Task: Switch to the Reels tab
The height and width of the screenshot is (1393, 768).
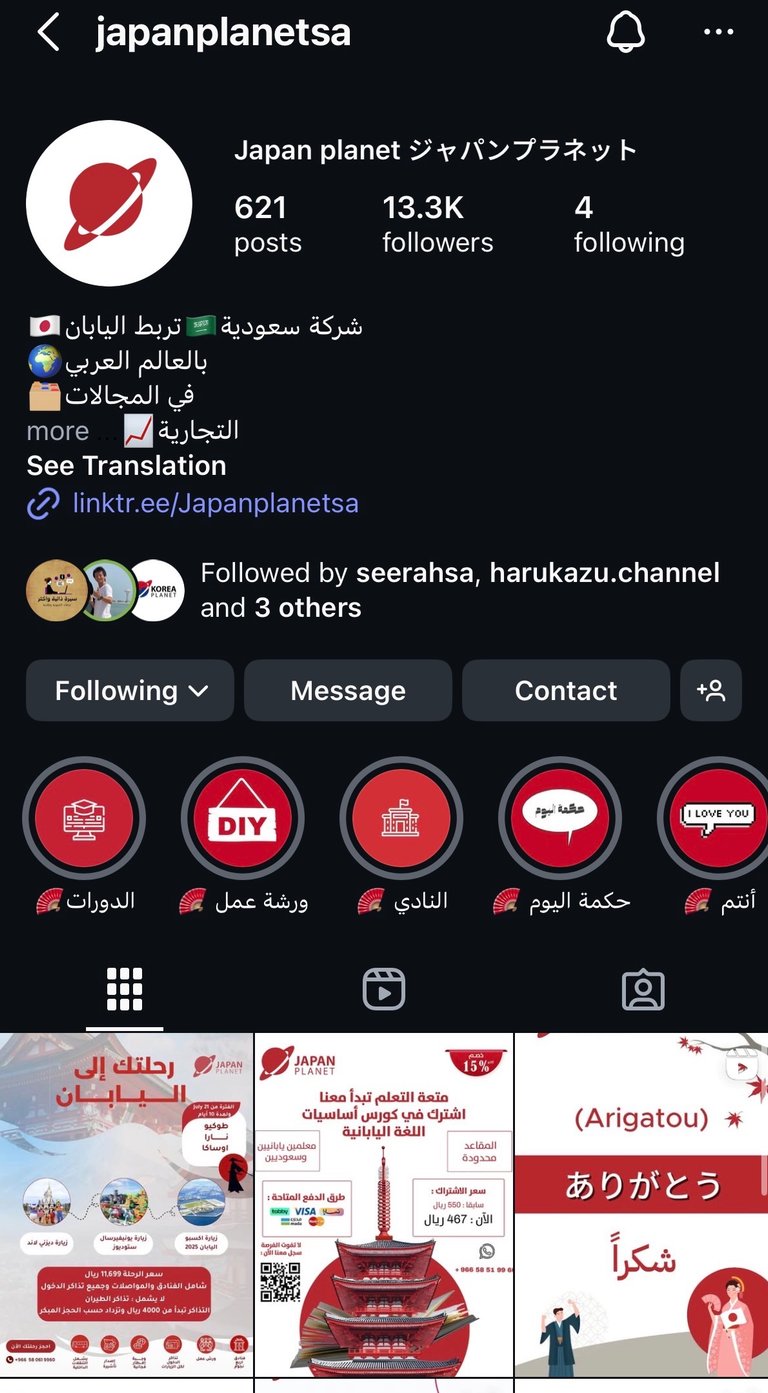Action: point(383,989)
